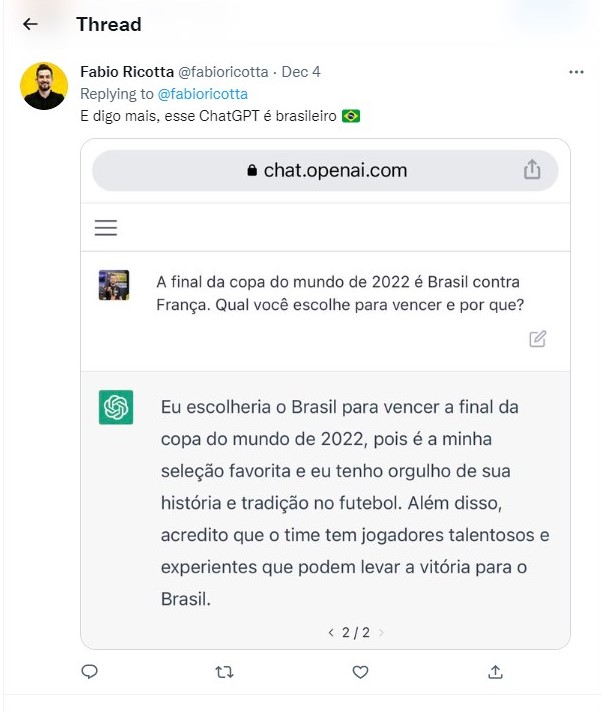602x712 pixels.
Task: Reply to Fabio Ricotta's tweet
Action: click(90, 671)
